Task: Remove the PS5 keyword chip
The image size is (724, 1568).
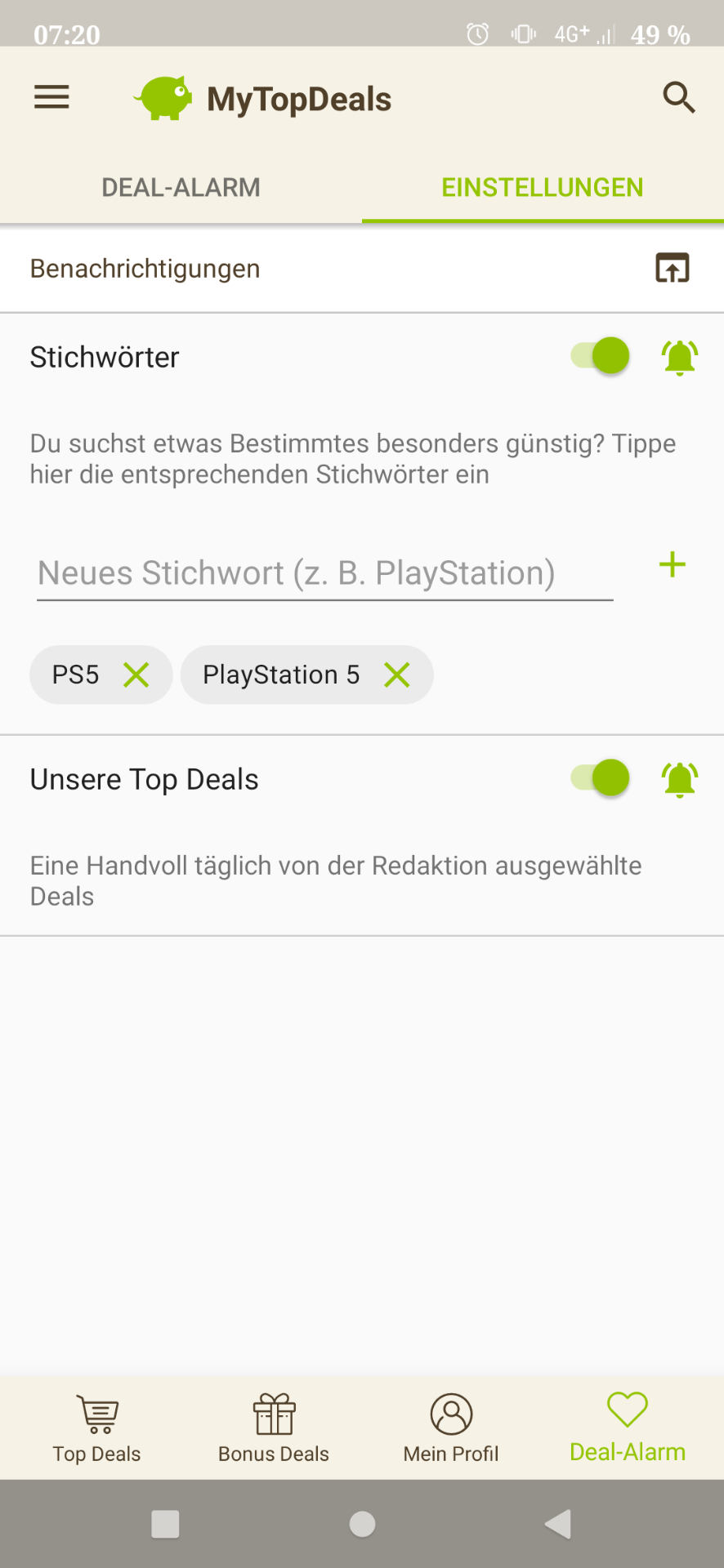Action: [x=136, y=675]
